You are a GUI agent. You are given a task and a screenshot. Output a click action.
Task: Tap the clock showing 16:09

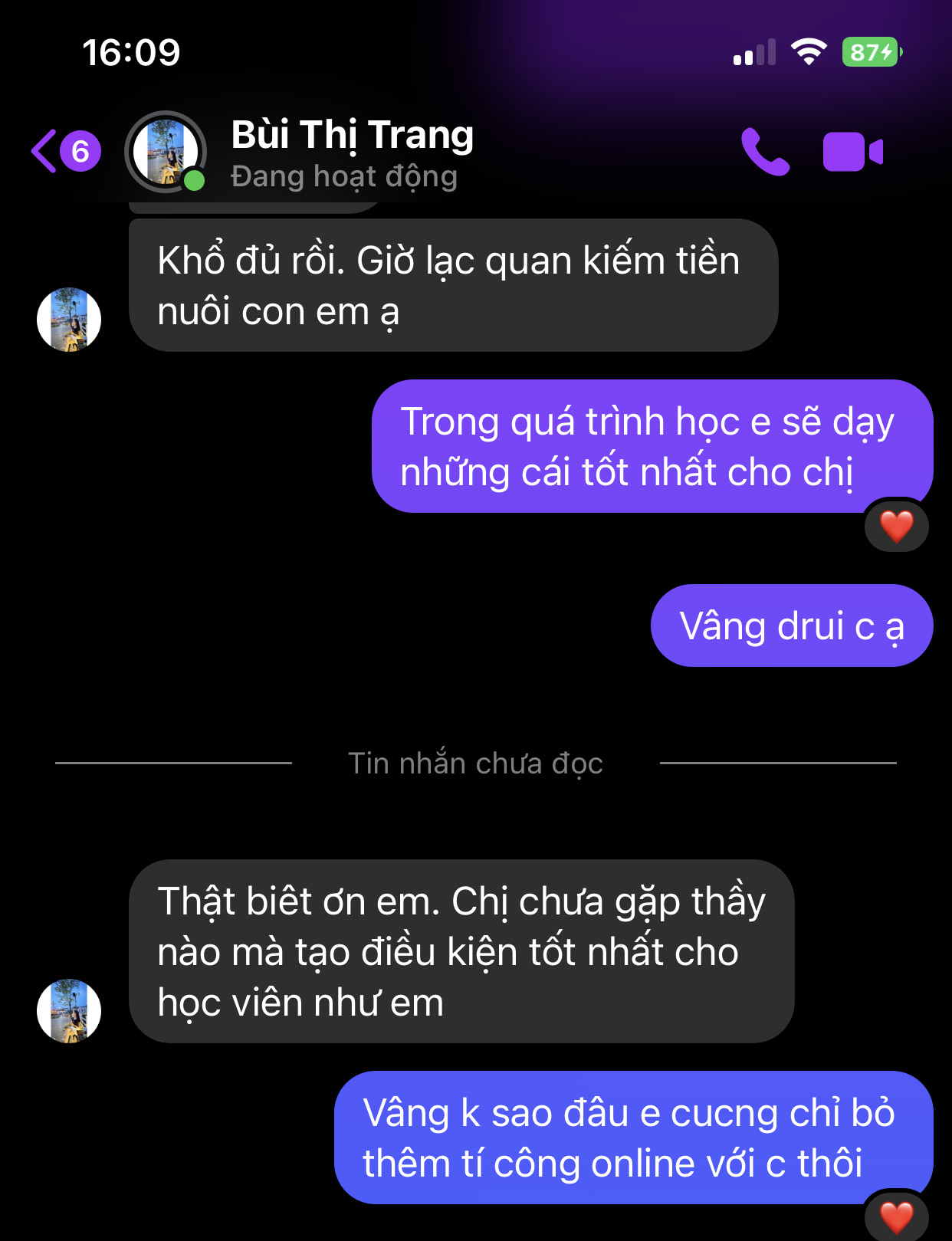(x=132, y=52)
